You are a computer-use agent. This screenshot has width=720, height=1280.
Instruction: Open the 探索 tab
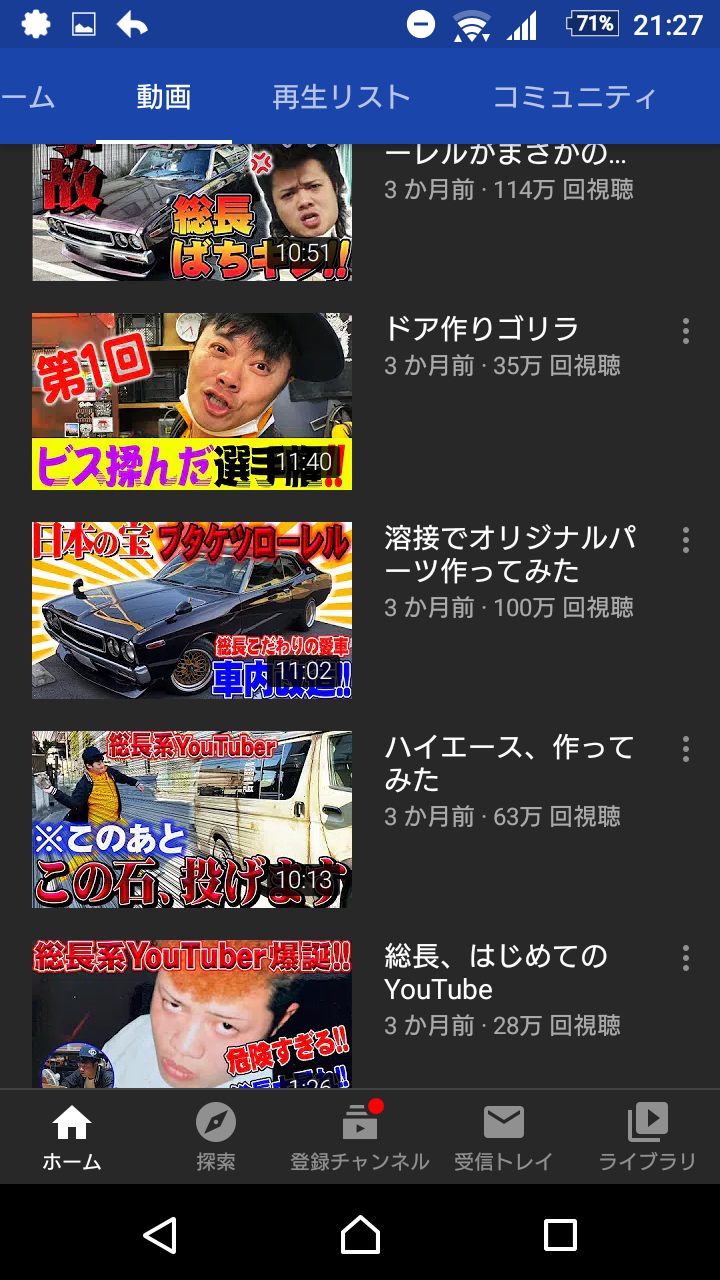pos(216,1137)
